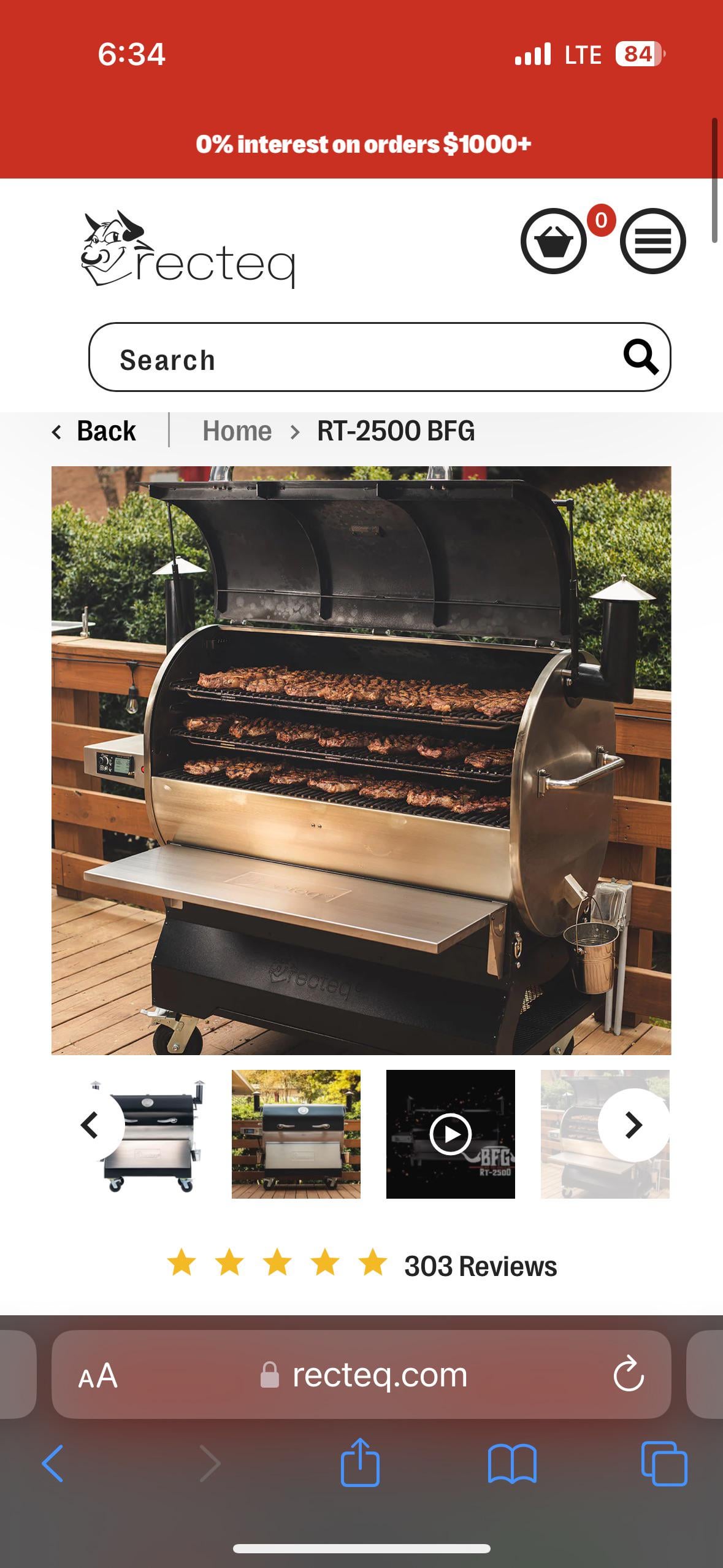Open the hamburger menu
This screenshot has height=1568, width=723.
pos(652,241)
